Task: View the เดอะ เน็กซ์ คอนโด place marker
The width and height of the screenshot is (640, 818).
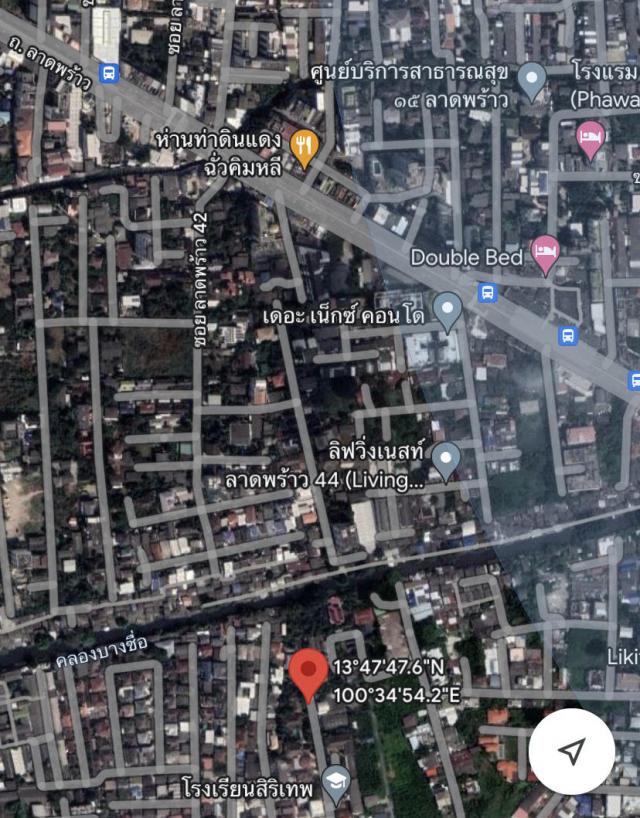Action: 447,311
